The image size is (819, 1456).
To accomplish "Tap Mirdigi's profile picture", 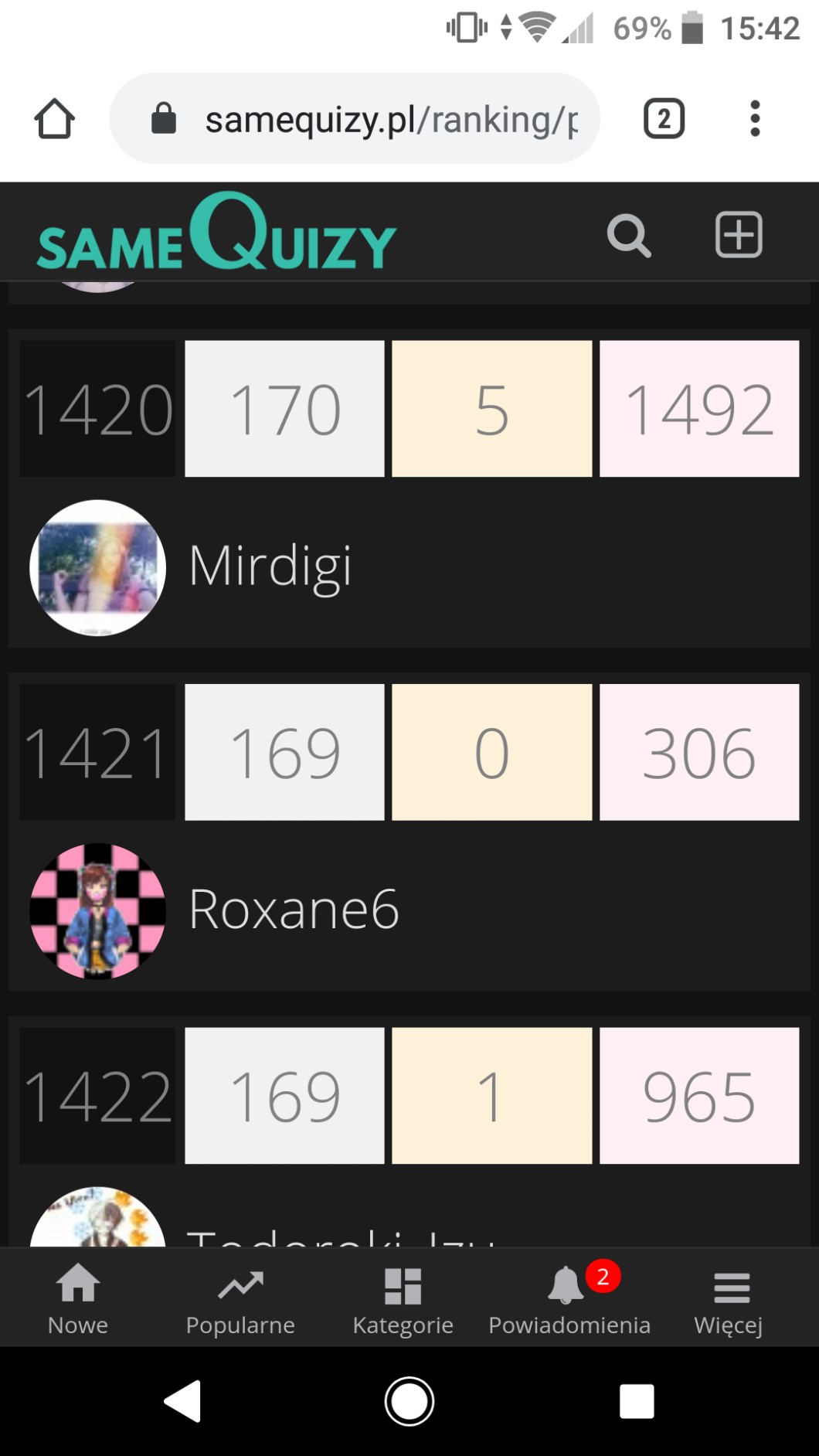I will coord(97,568).
